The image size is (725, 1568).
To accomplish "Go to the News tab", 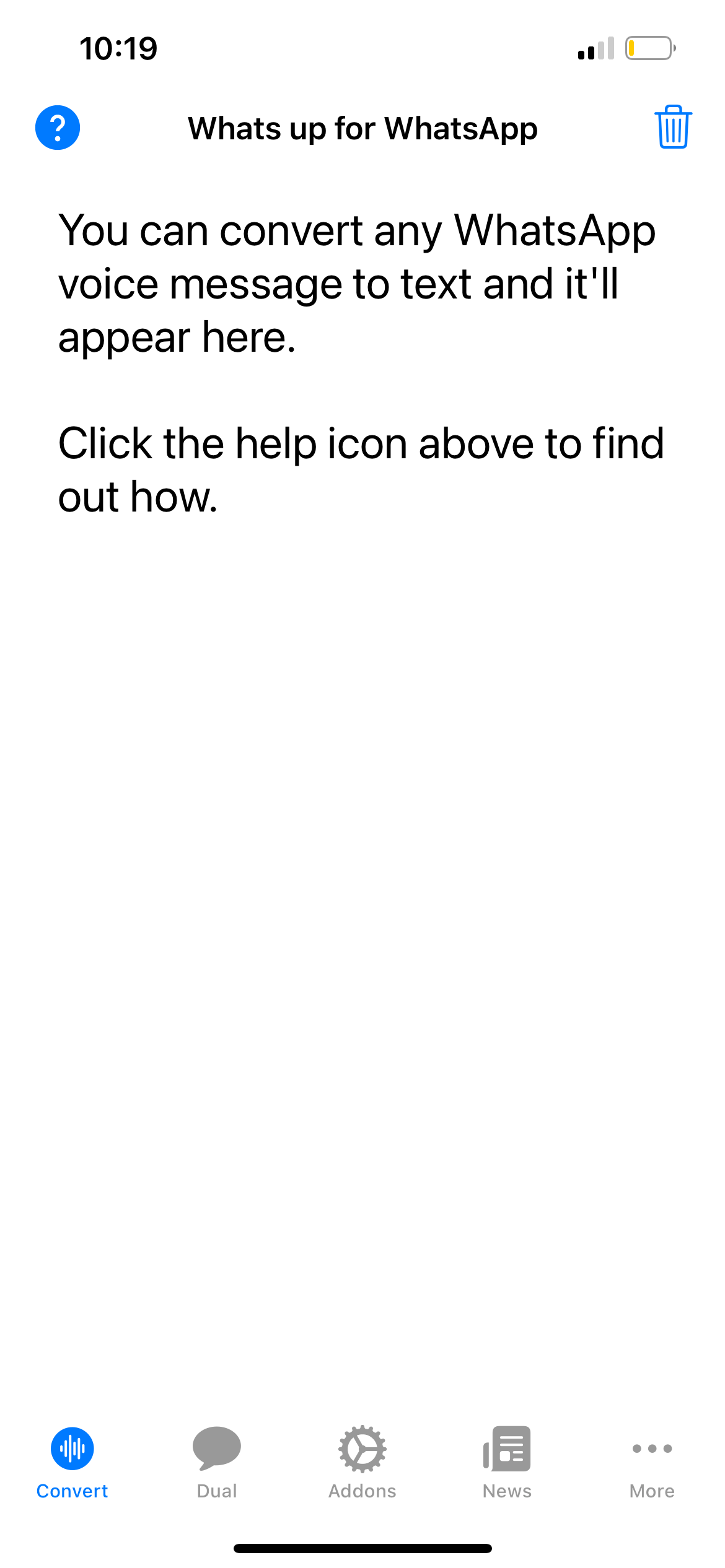I will (x=507, y=1462).
